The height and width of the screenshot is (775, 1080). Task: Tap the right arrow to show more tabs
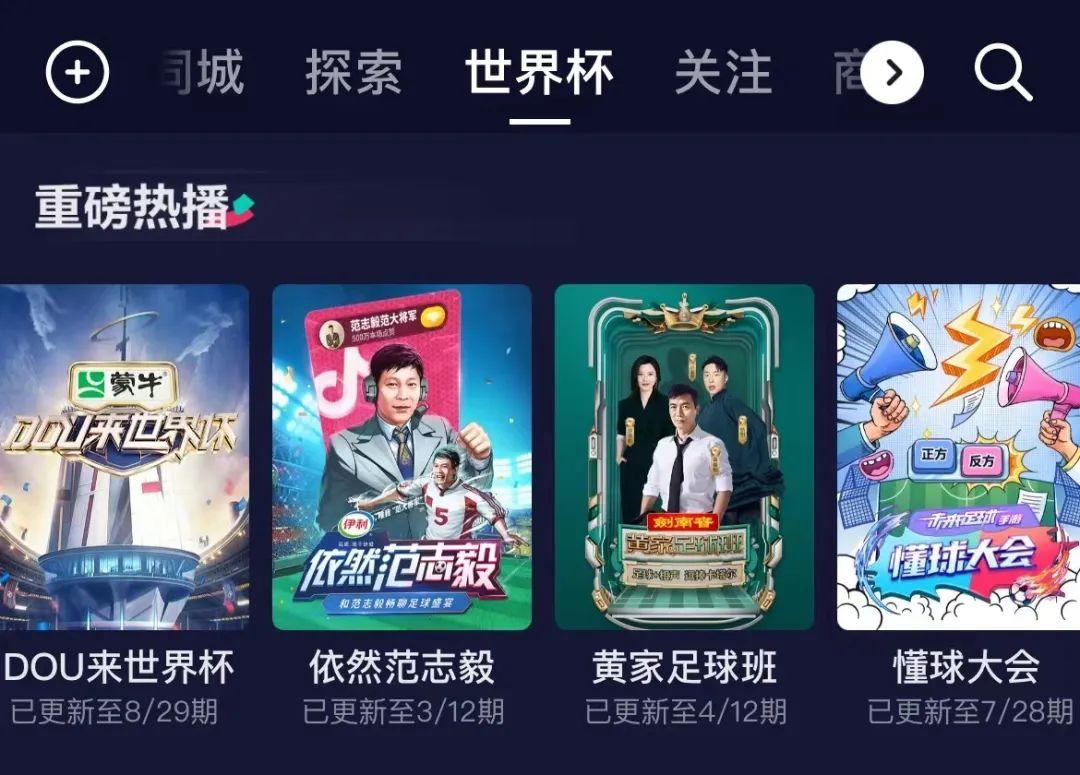[892, 73]
